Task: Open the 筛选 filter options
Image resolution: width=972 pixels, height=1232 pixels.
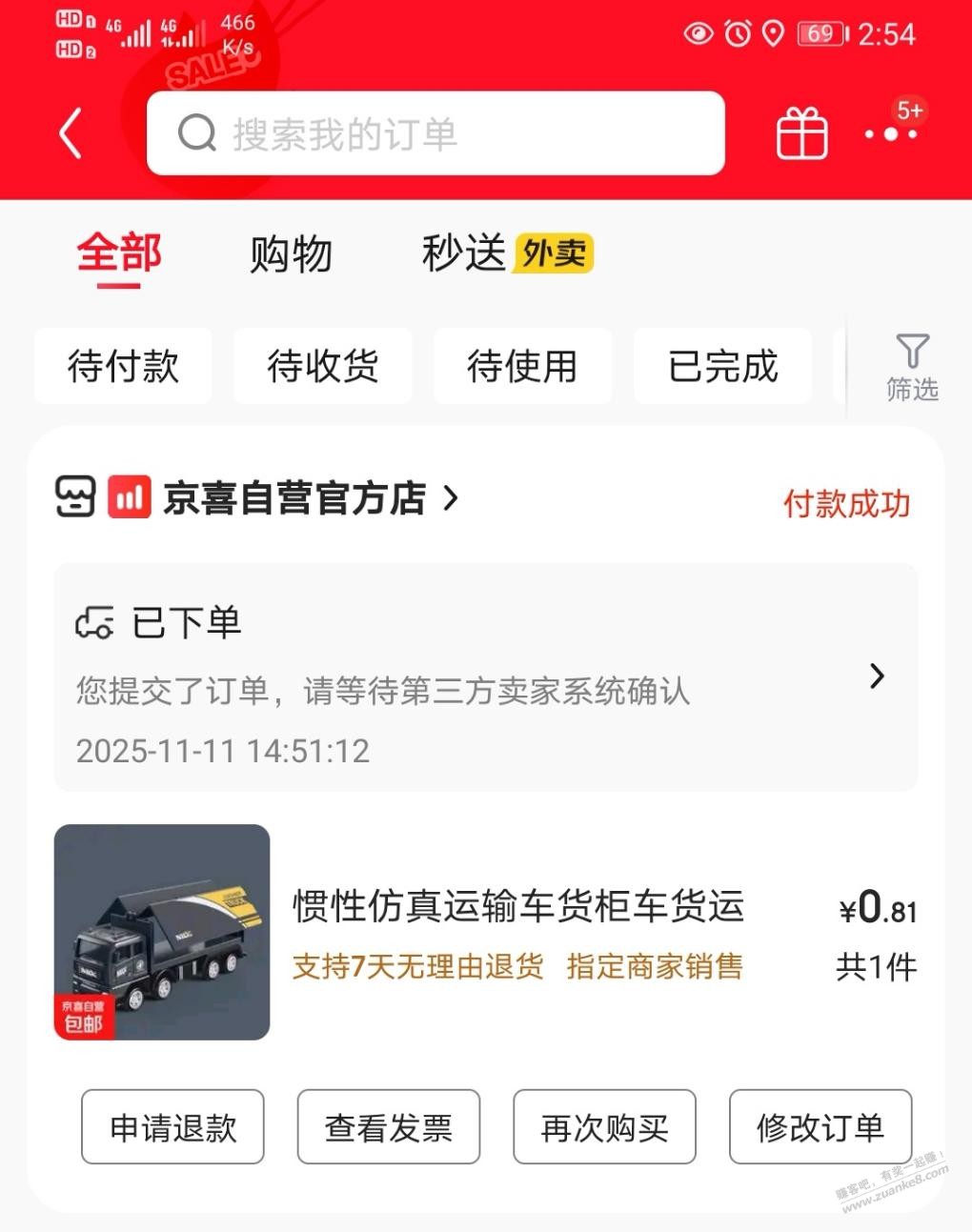Action: (912, 367)
